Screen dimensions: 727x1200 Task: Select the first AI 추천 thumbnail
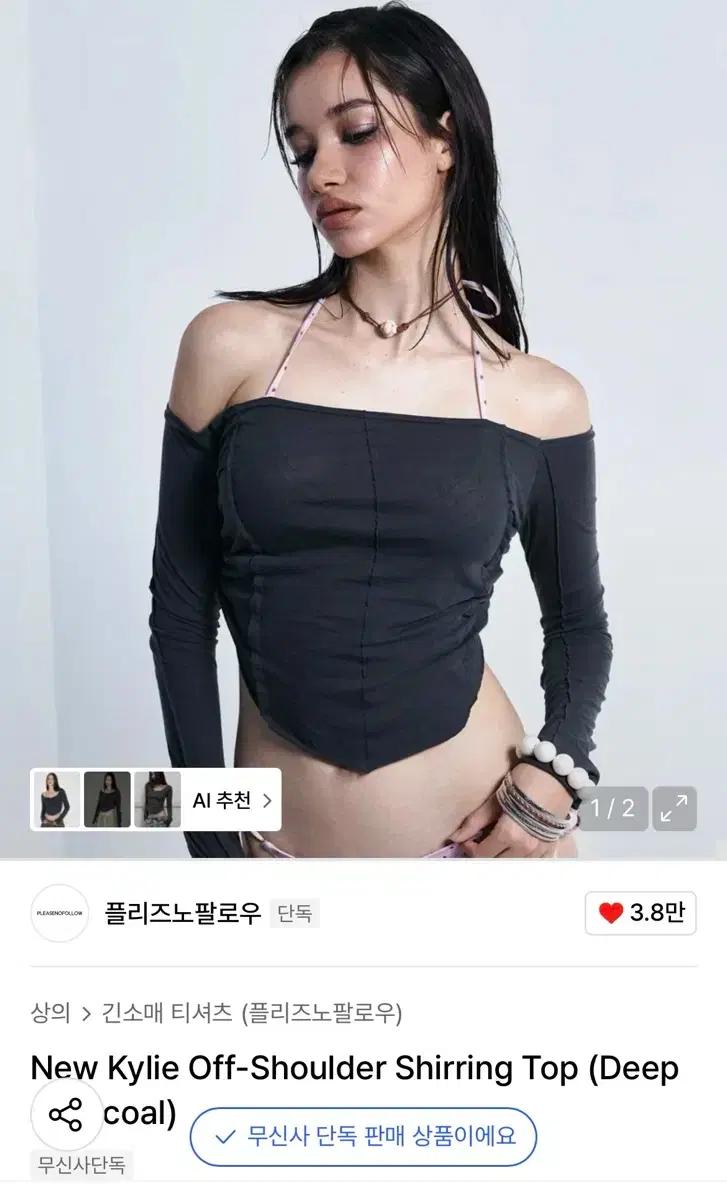coord(57,800)
